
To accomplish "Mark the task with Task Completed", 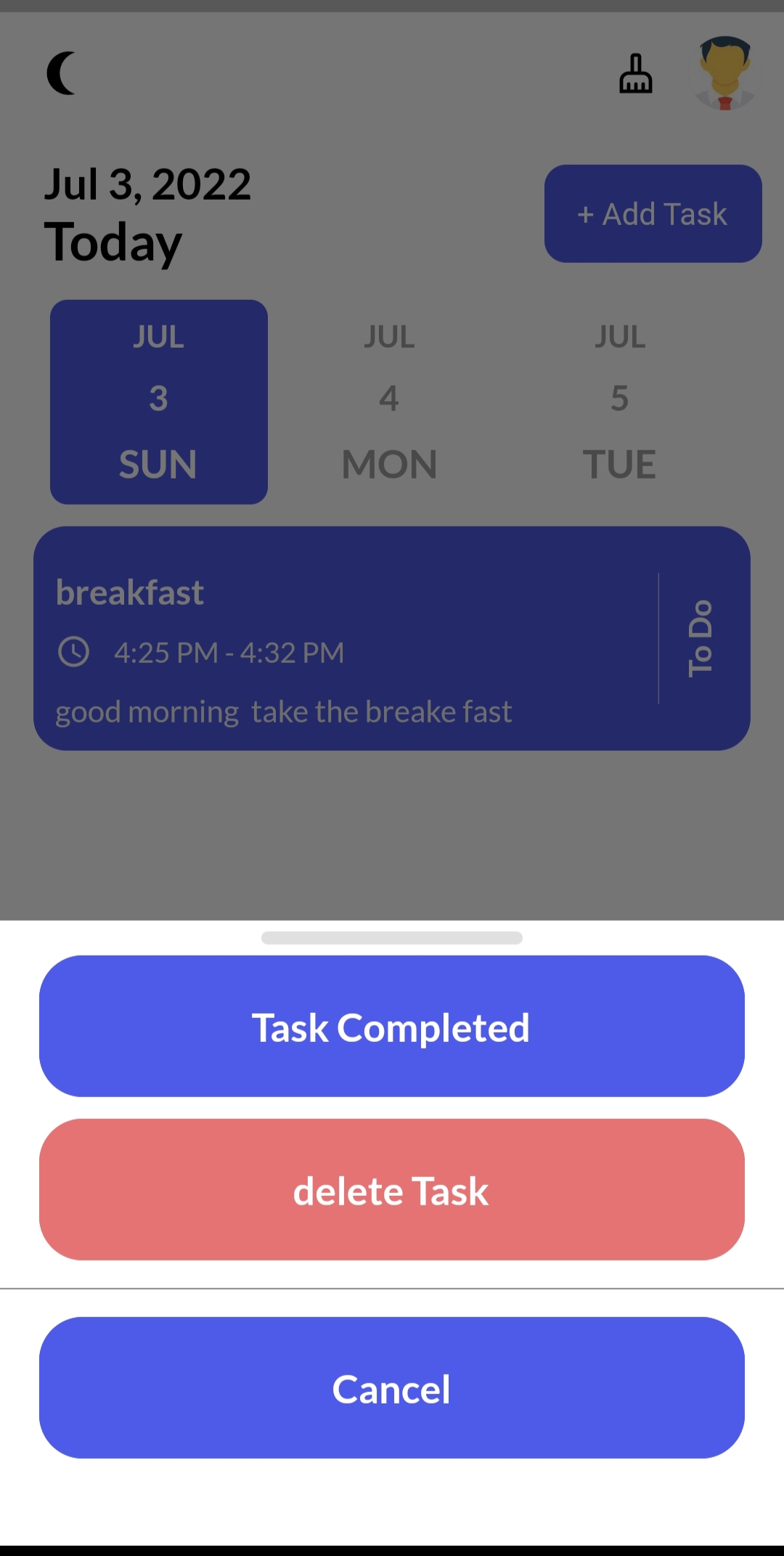I will 392,1026.
